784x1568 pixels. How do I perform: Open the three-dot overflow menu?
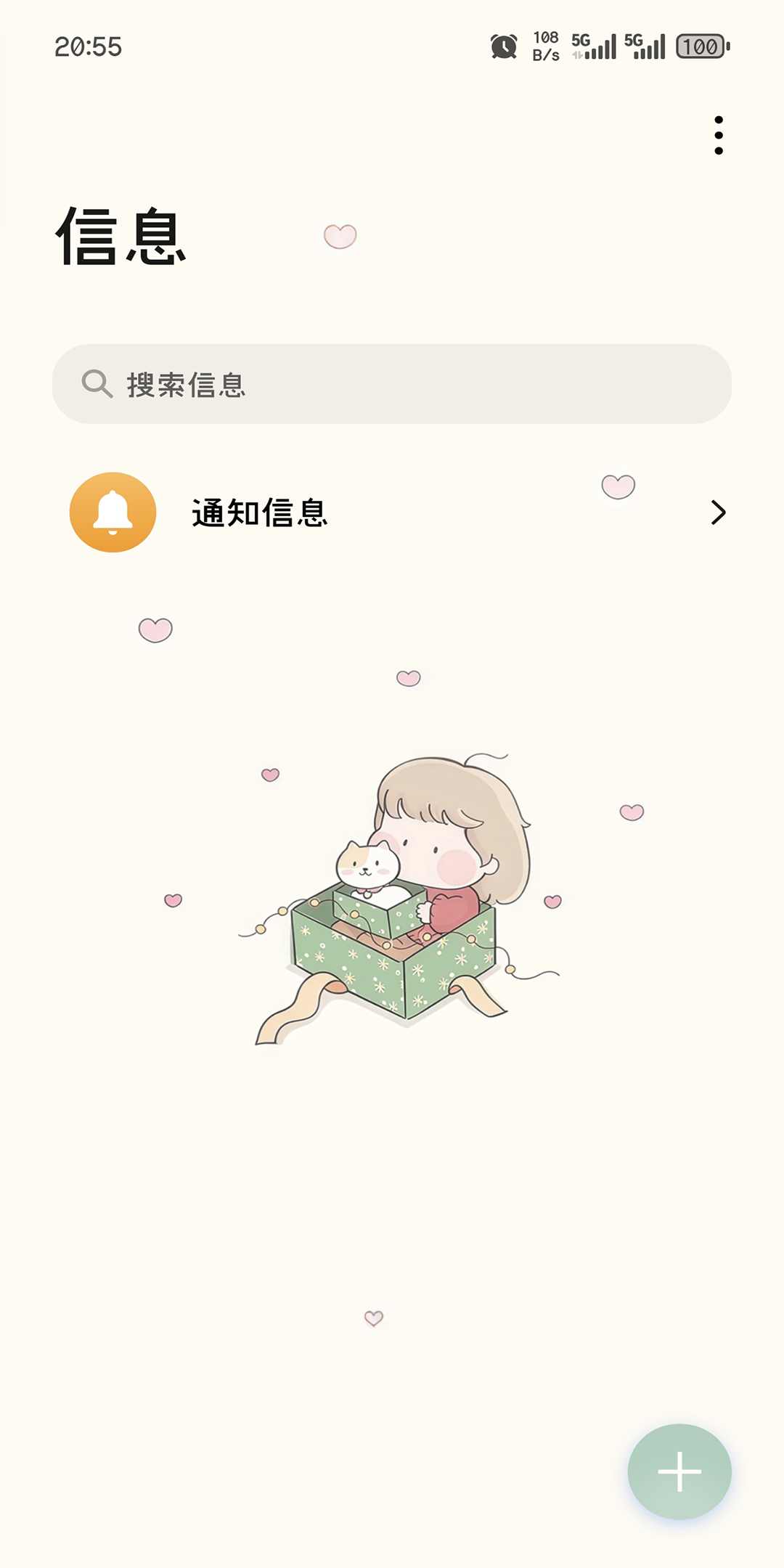pos(718,135)
